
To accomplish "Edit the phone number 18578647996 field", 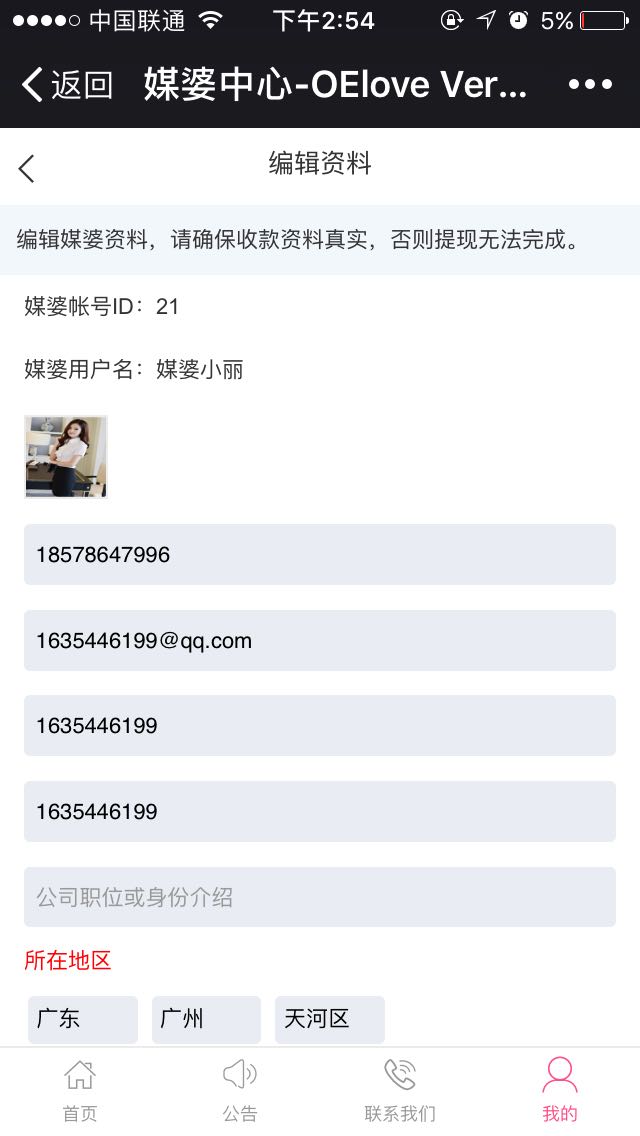I will point(320,554).
